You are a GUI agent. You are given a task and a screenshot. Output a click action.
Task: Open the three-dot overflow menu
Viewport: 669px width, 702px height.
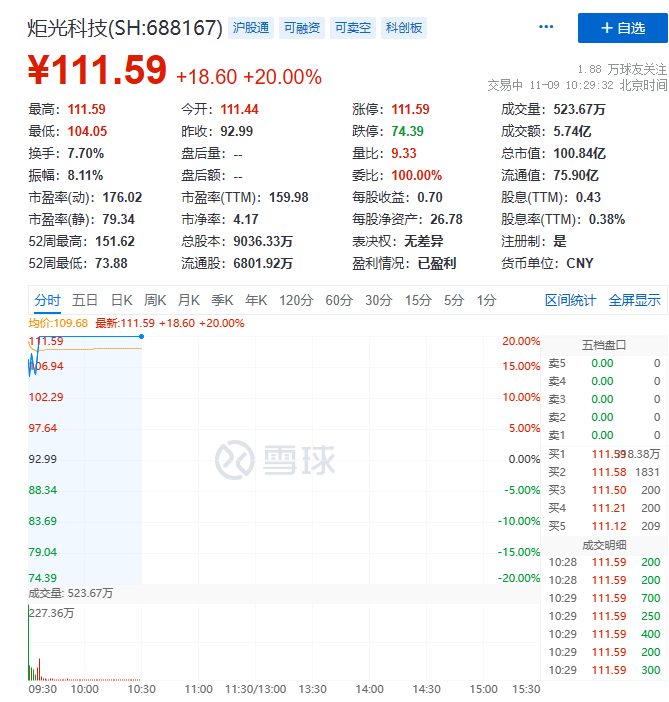click(x=545, y=28)
